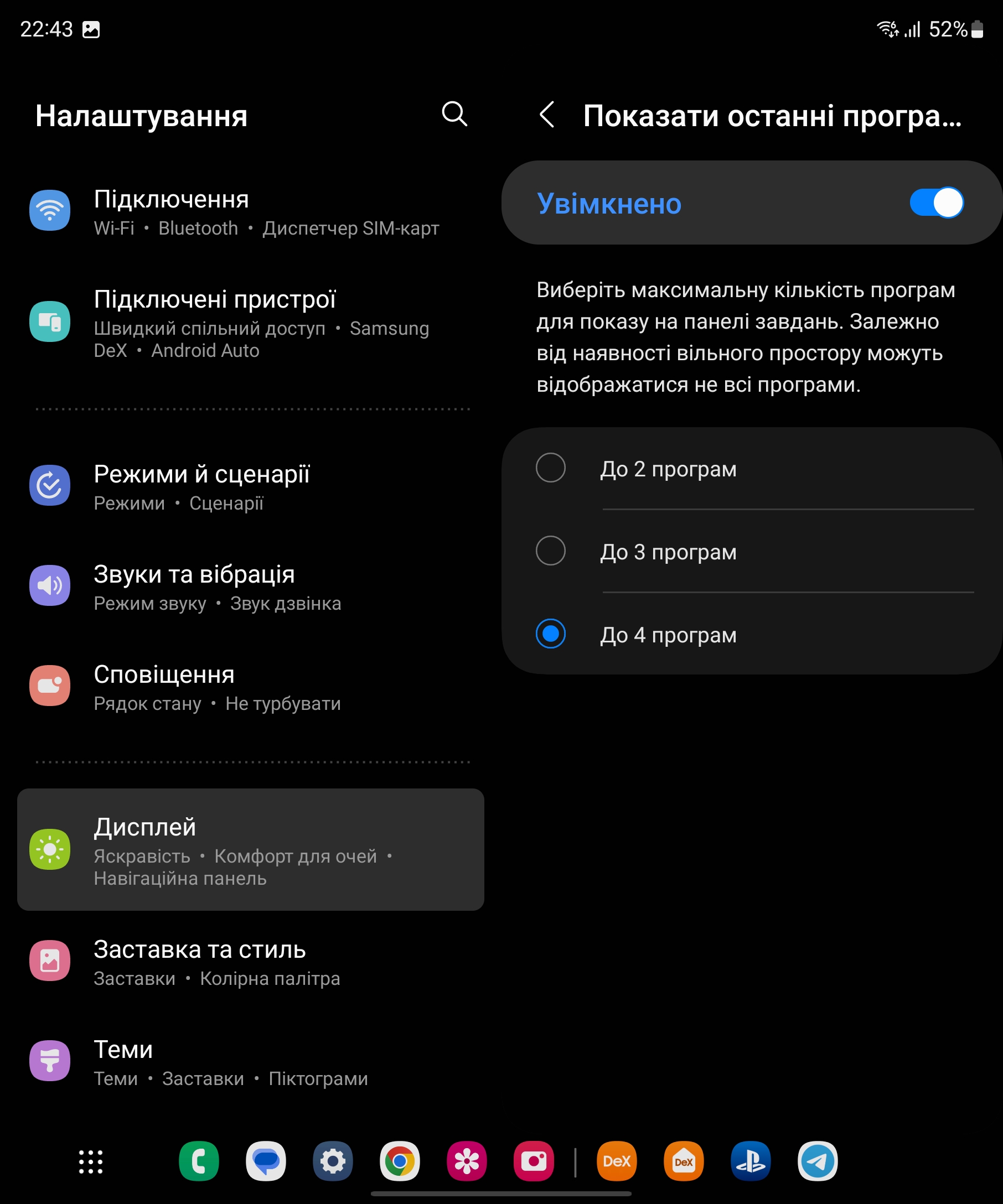This screenshot has width=1003, height=1204.
Task: Go back from Показати останні програми
Action: click(x=547, y=115)
